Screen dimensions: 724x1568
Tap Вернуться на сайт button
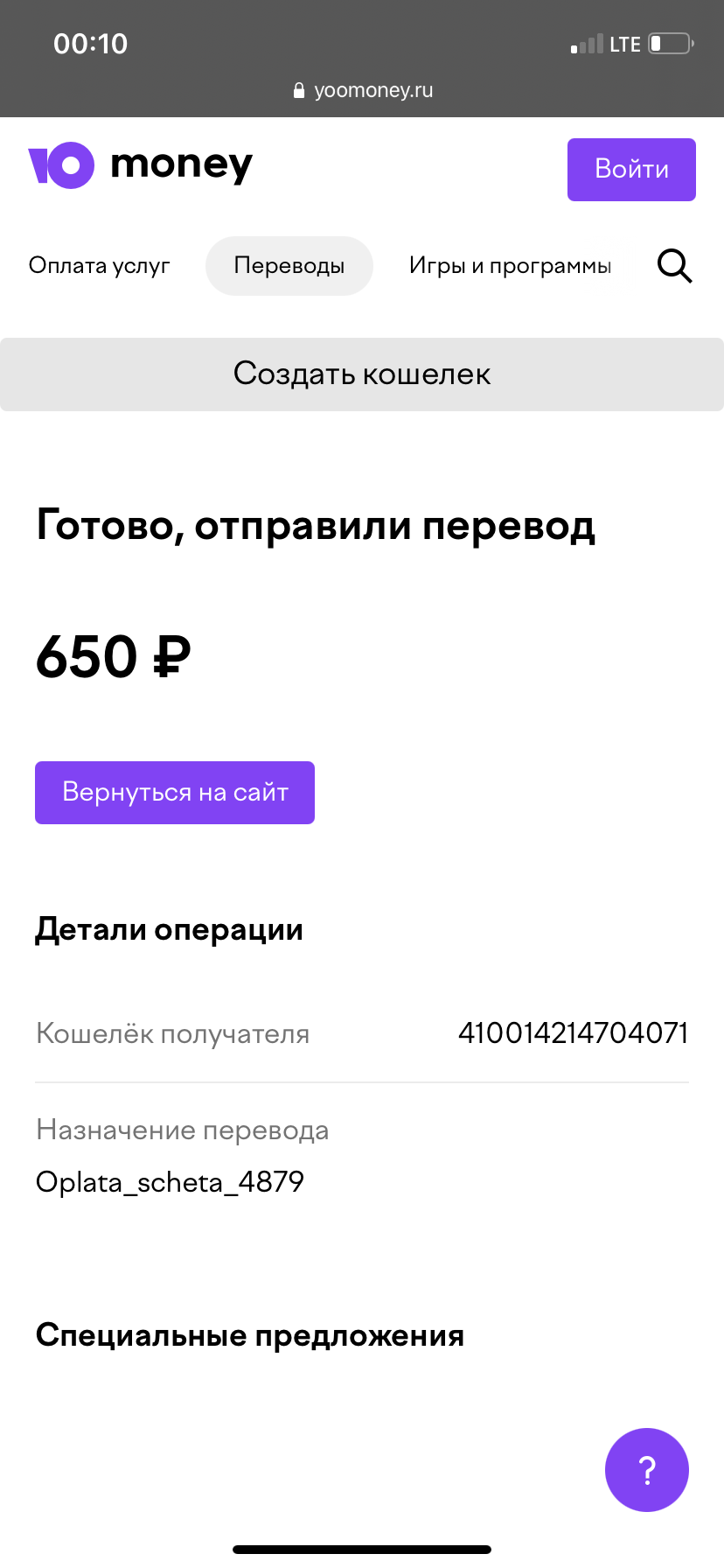point(175,793)
